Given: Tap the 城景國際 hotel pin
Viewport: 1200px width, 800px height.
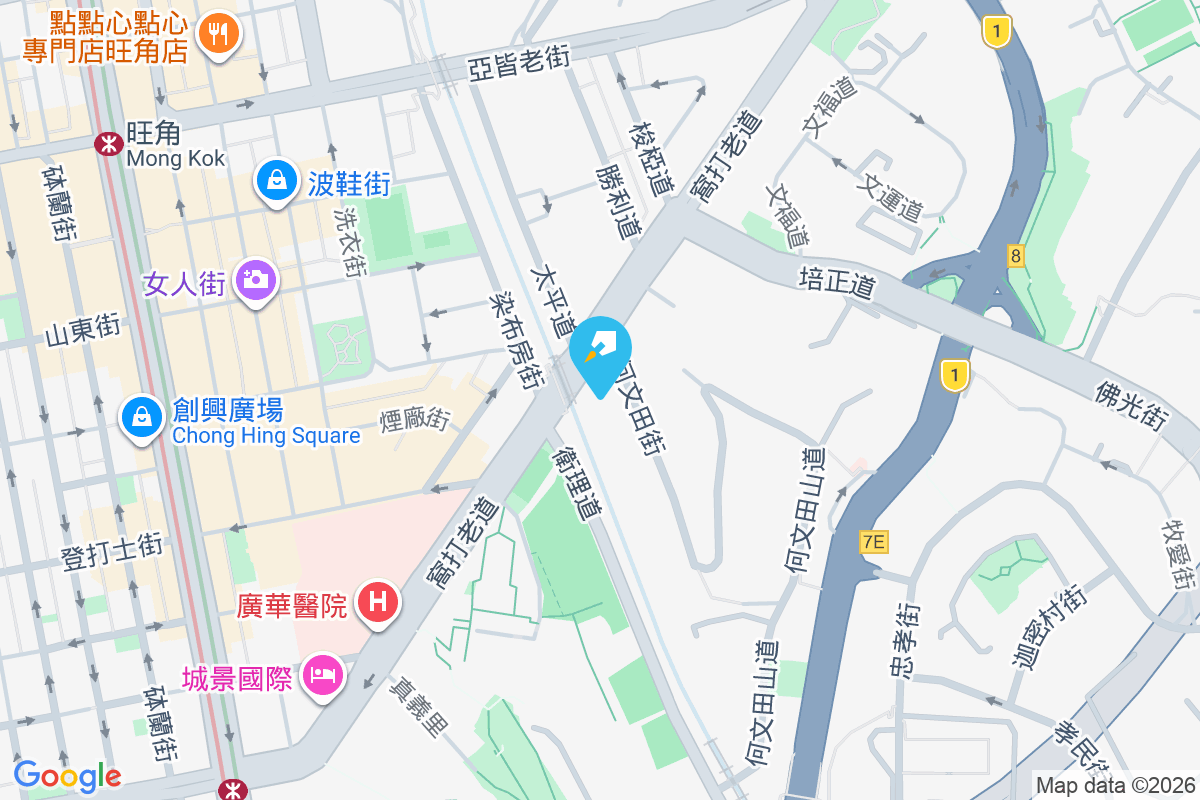Looking at the screenshot, I should pos(323,677).
